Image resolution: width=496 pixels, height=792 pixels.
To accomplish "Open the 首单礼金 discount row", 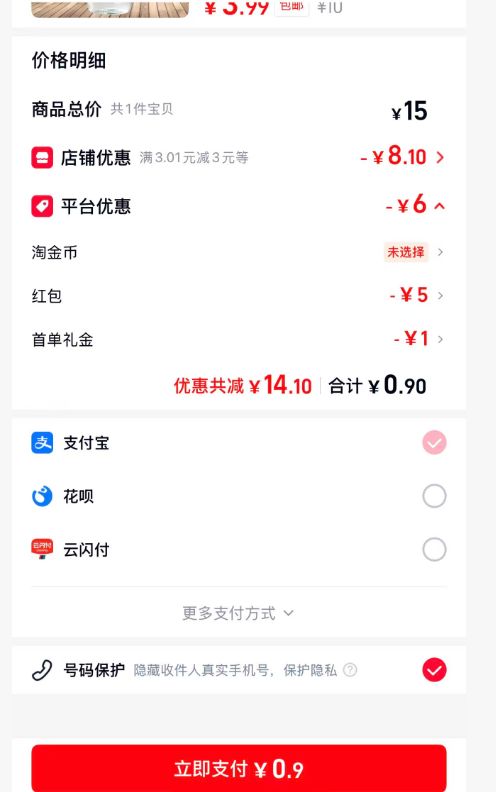I will point(238,339).
